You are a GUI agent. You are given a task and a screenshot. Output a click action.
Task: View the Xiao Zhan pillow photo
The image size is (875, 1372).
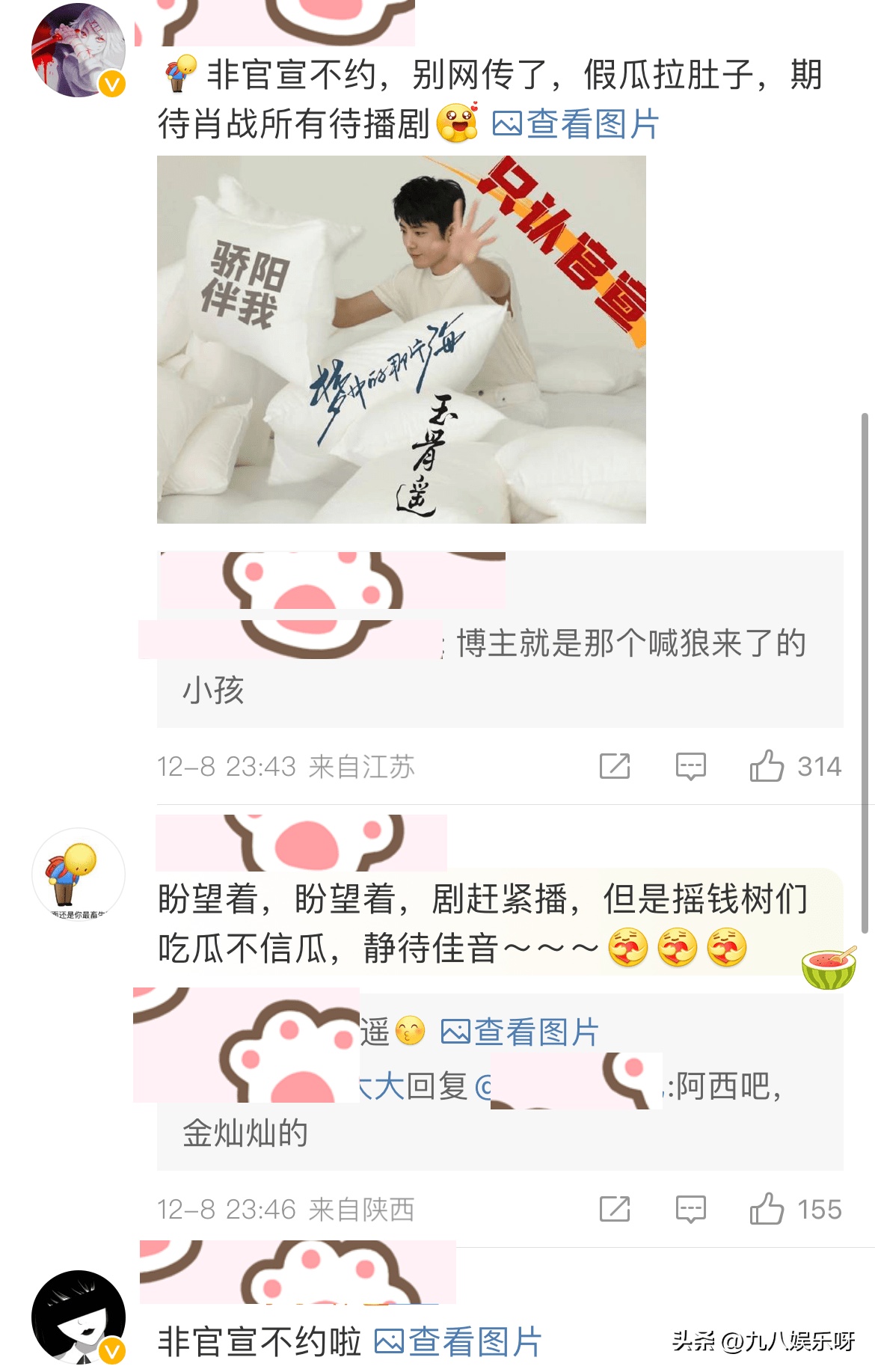(400, 340)
